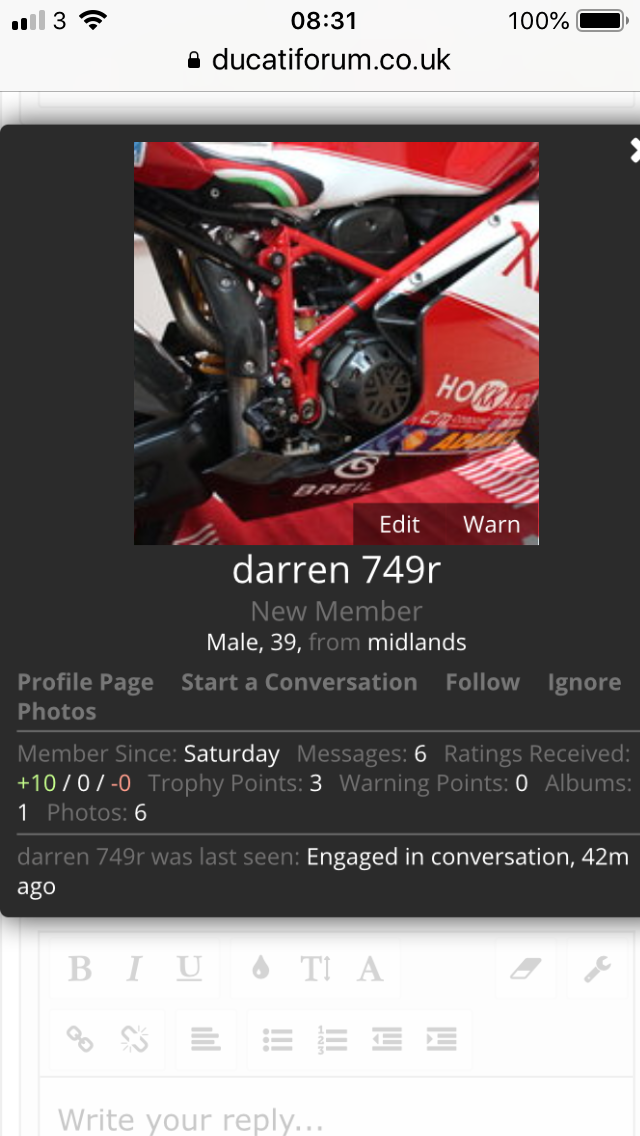Open the darren 749r username link
The image size is (640, 1136).
(x=336, y=569)
